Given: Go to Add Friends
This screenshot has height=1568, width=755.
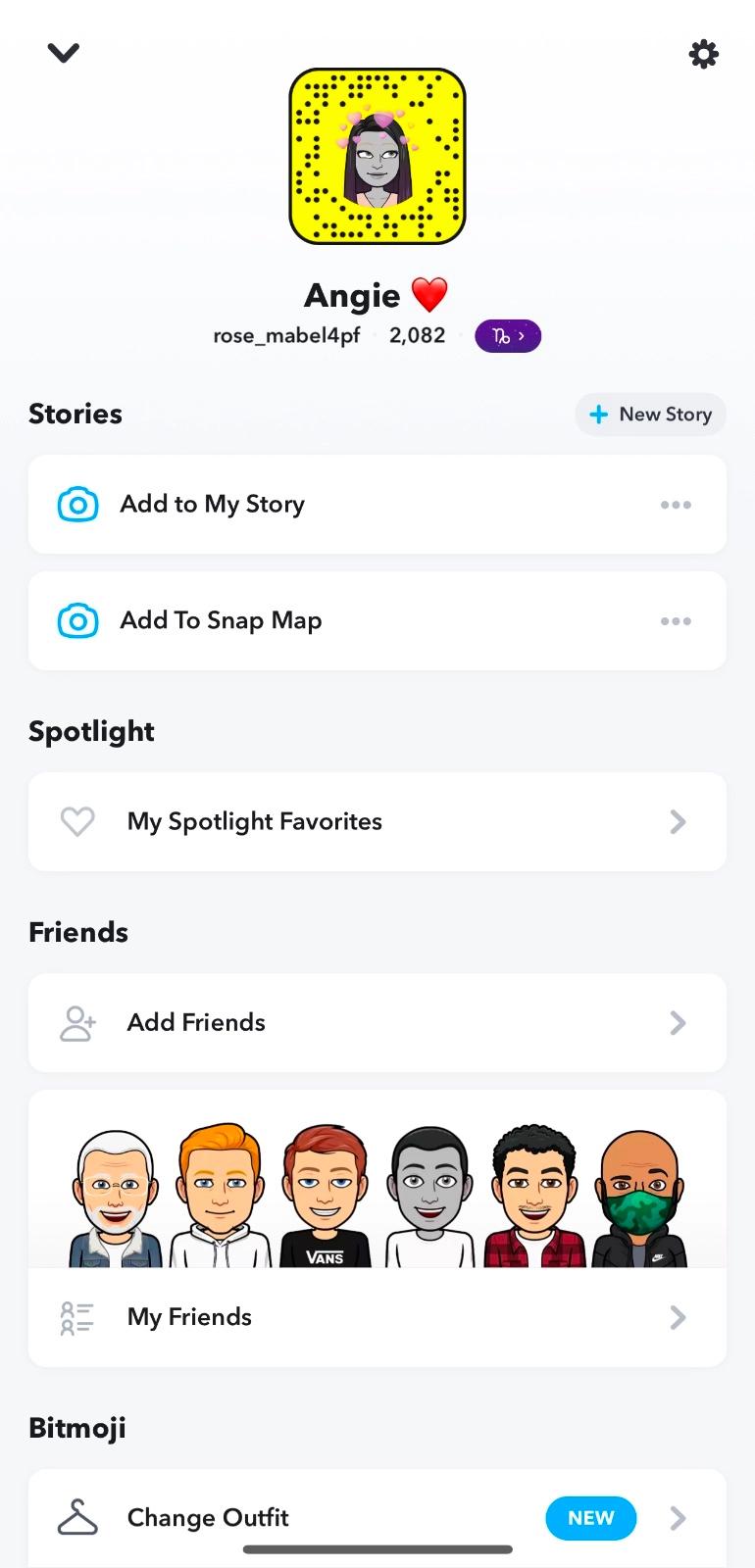Looking at the screenshot, I should pos(377,1023).
